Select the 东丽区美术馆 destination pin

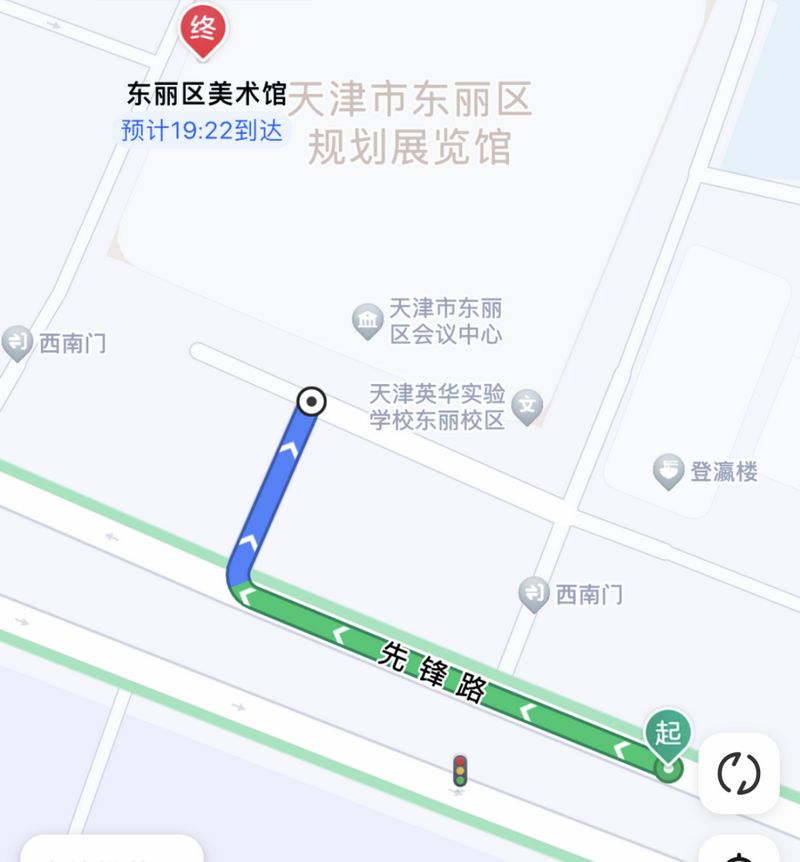pyautogui.click(x=203, y=31)
